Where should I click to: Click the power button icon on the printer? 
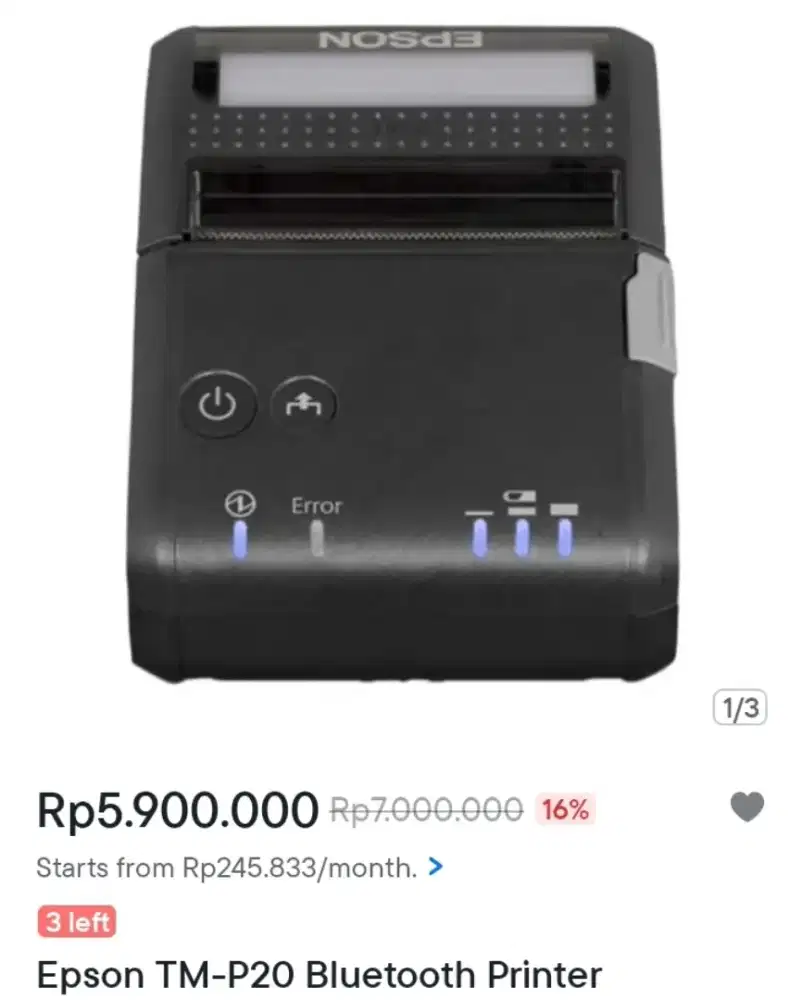point(219,403)
